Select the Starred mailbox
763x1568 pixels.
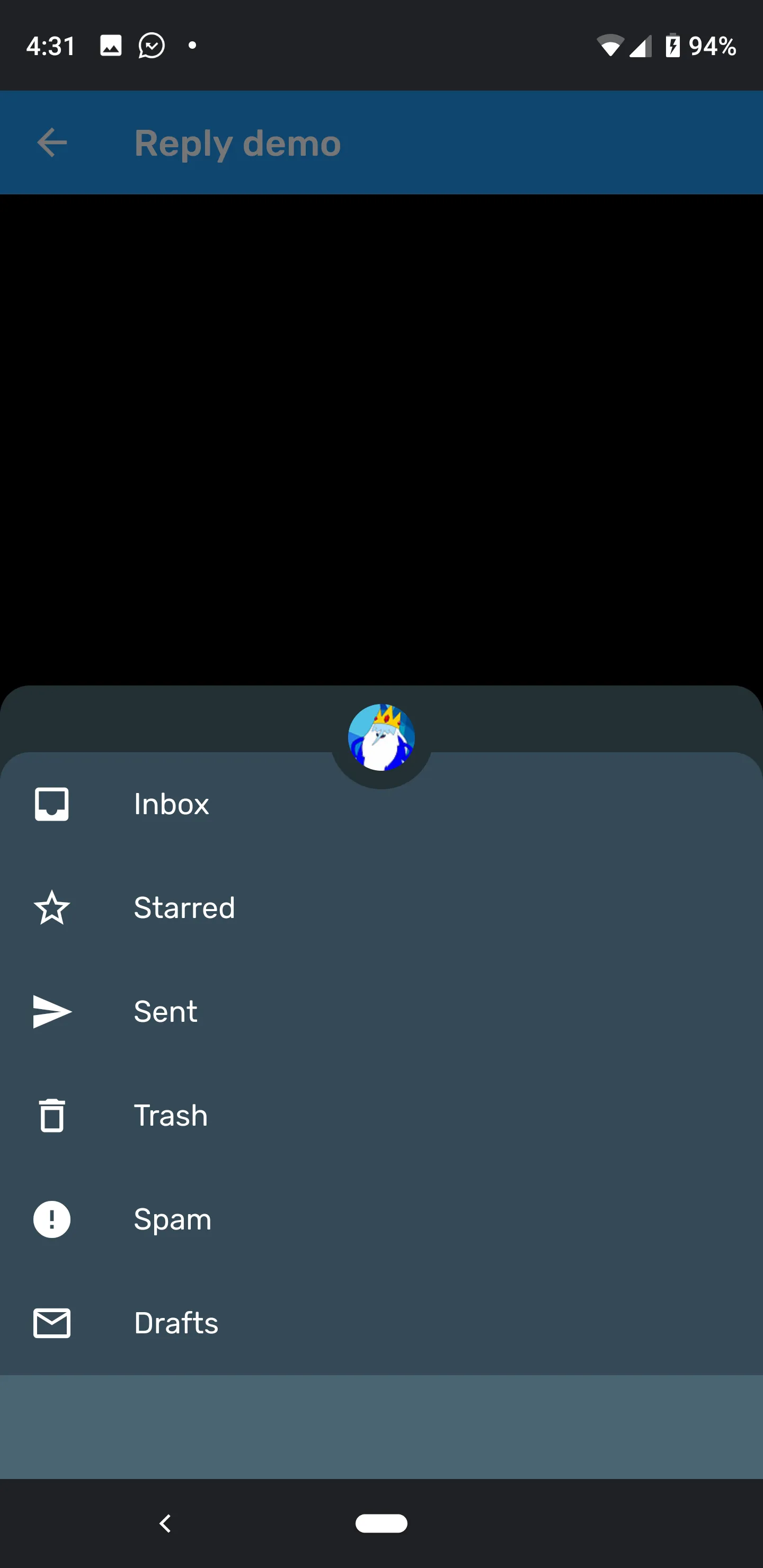[x=183, y=907]
